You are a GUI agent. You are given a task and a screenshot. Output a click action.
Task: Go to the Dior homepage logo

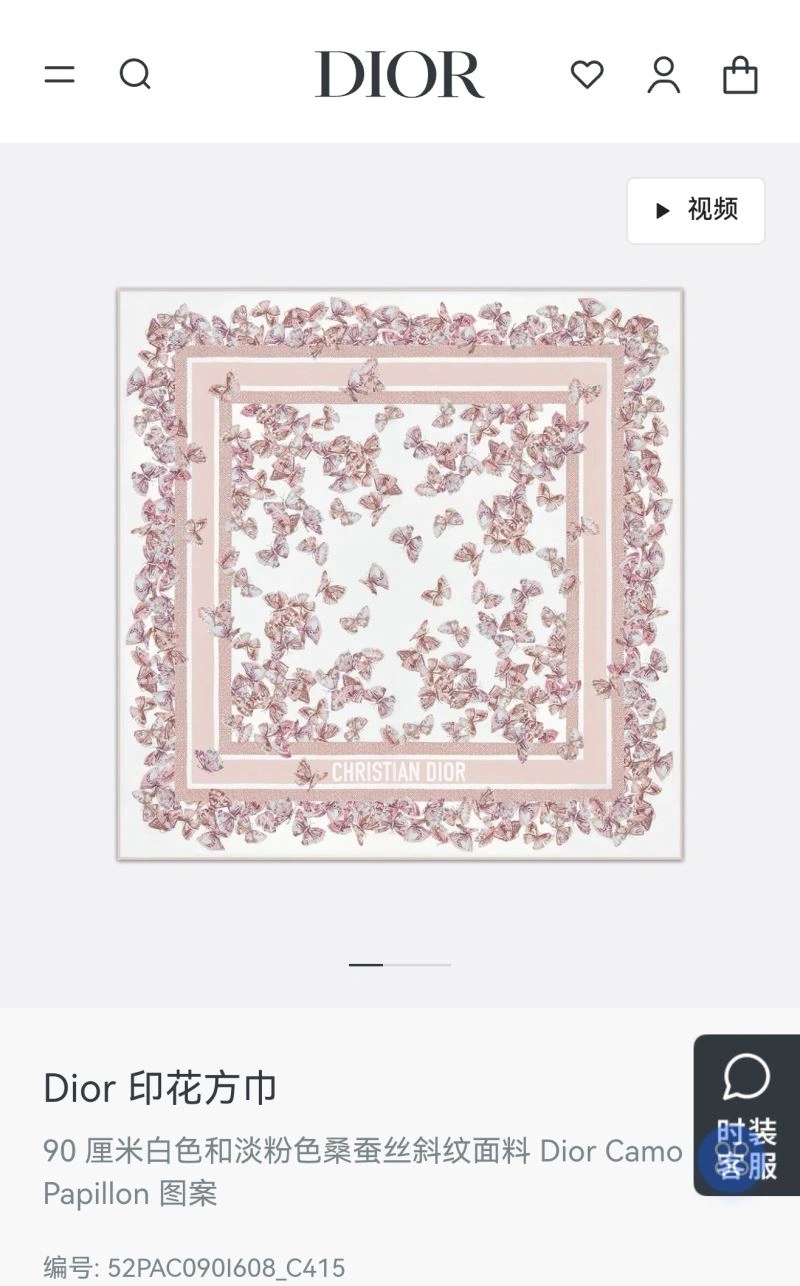point(400,75)
